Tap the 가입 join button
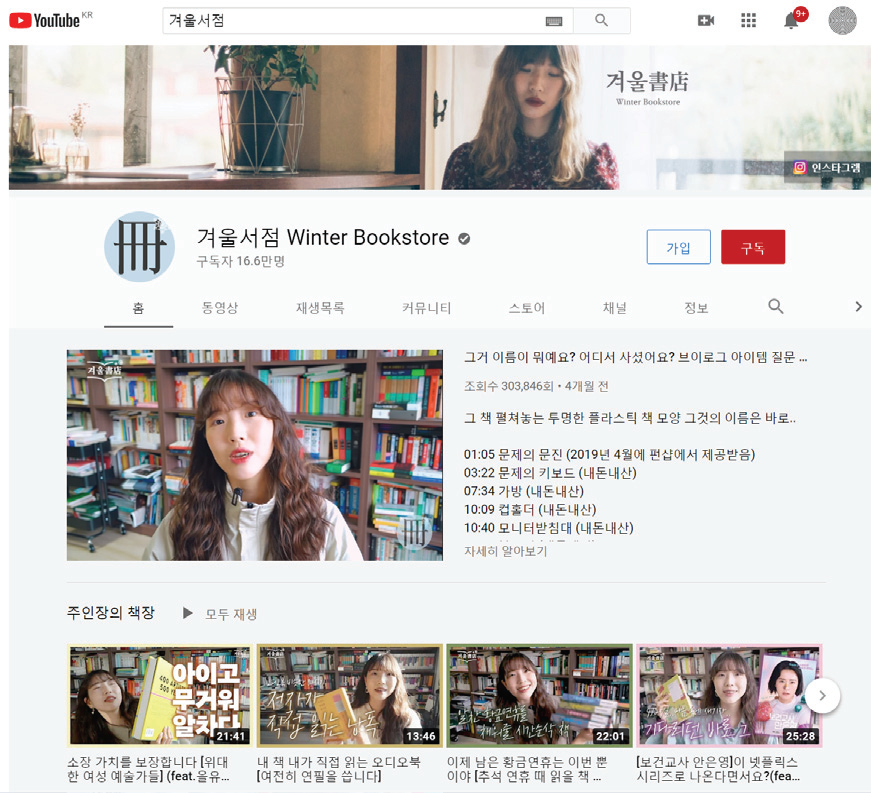Viewport: 871px width, 793px height. click(678, 247)
